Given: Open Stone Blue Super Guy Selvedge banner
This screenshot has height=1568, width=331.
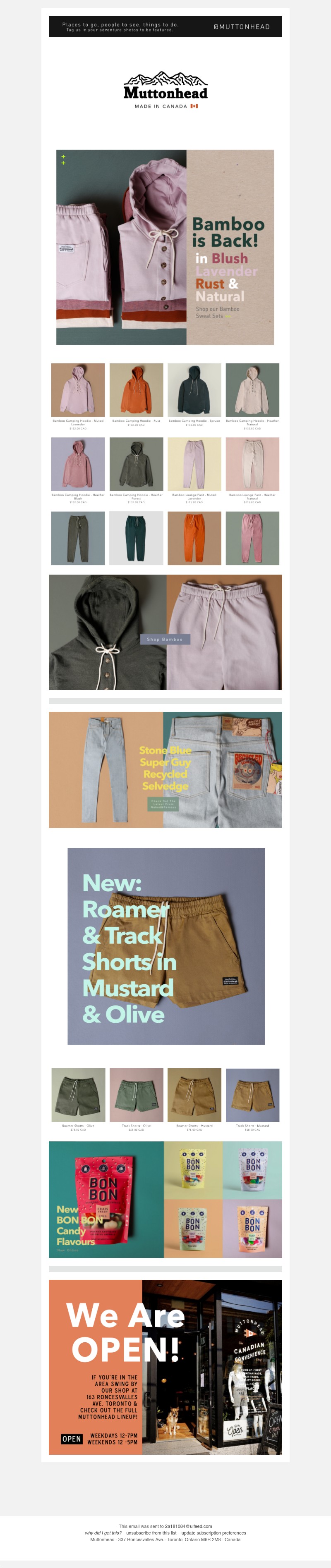Looking at the screenshot, I should pos(165,769).
